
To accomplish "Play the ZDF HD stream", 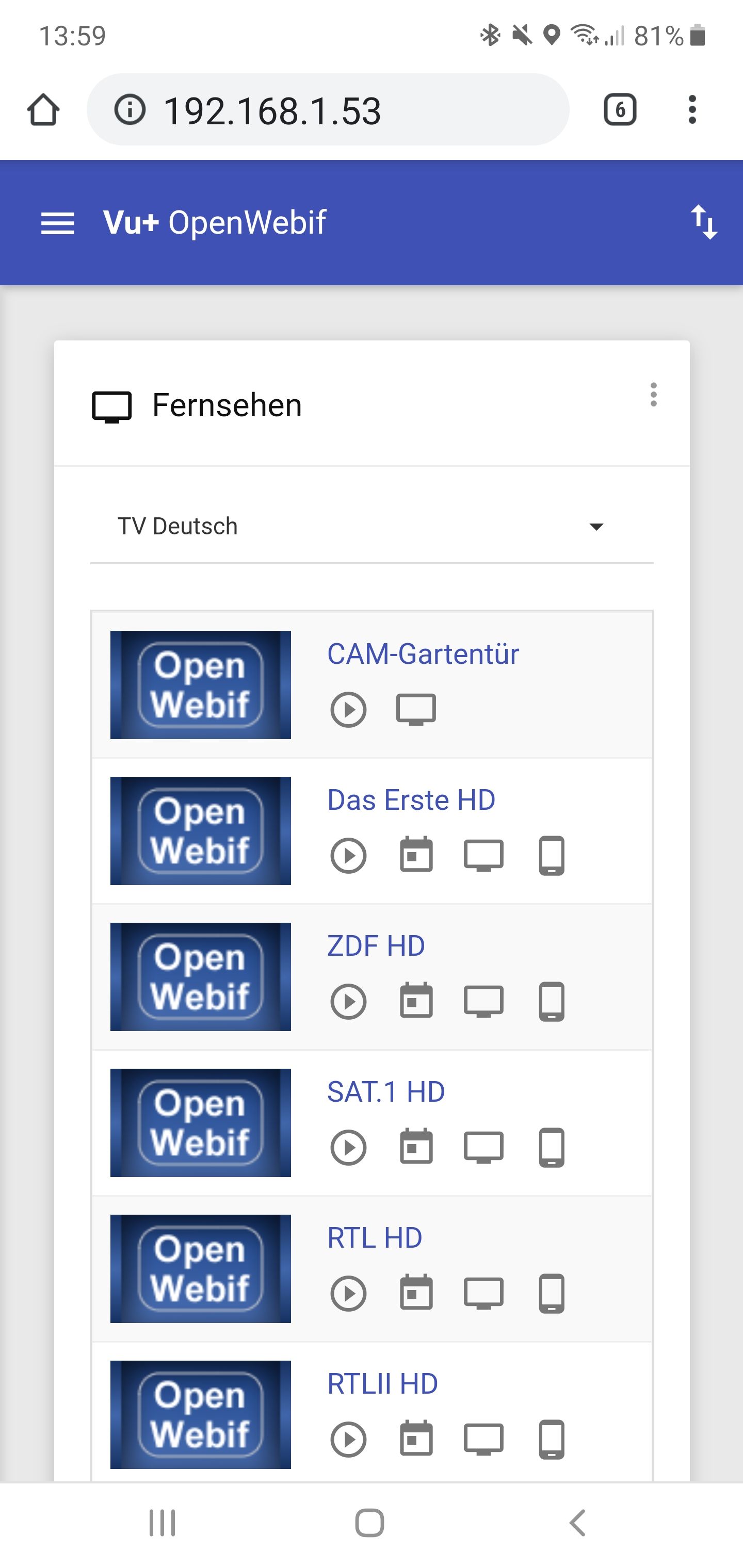I will click(348, 1001).
